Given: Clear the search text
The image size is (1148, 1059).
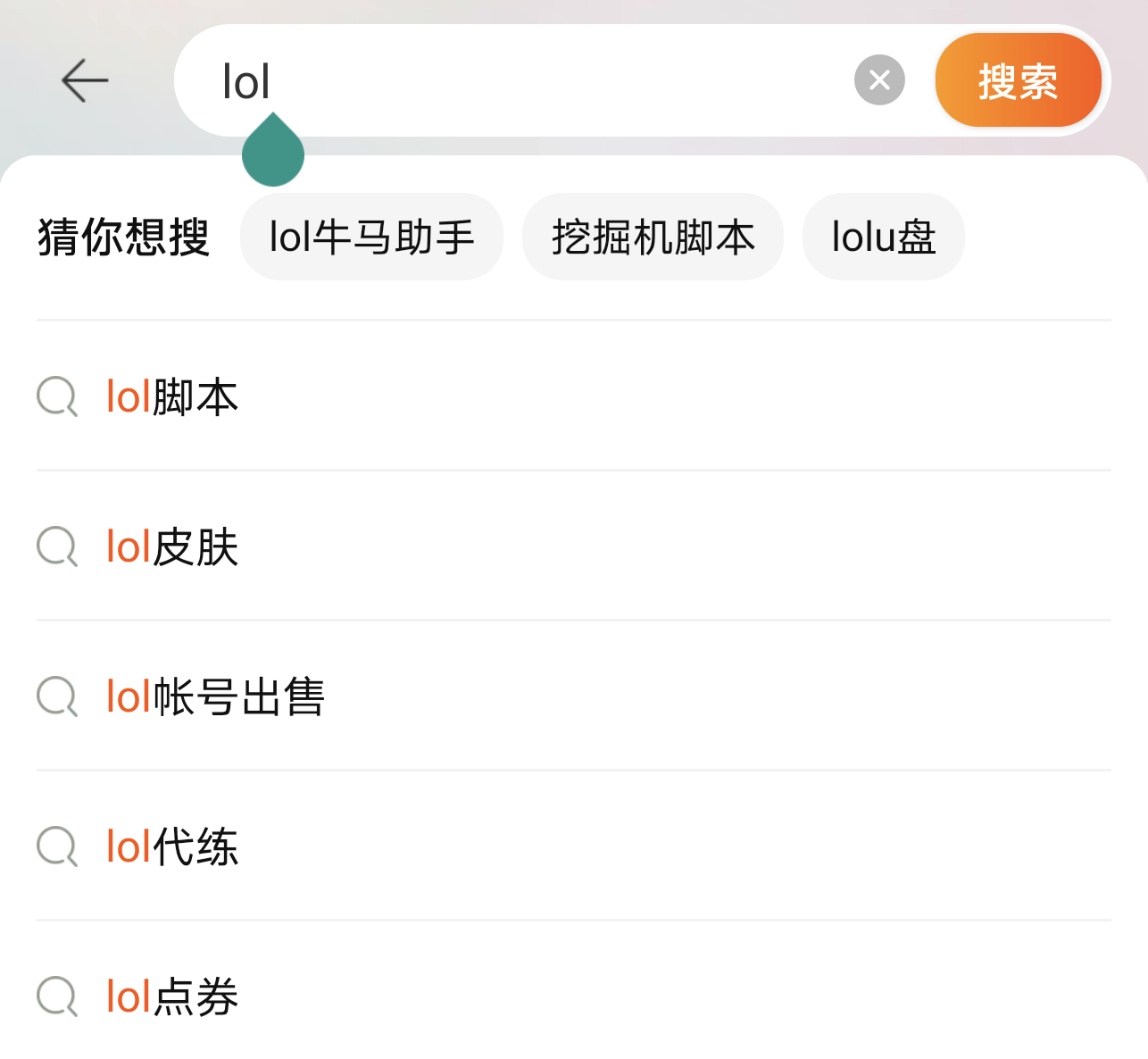Looking at the screenshot, I should 879,80.
